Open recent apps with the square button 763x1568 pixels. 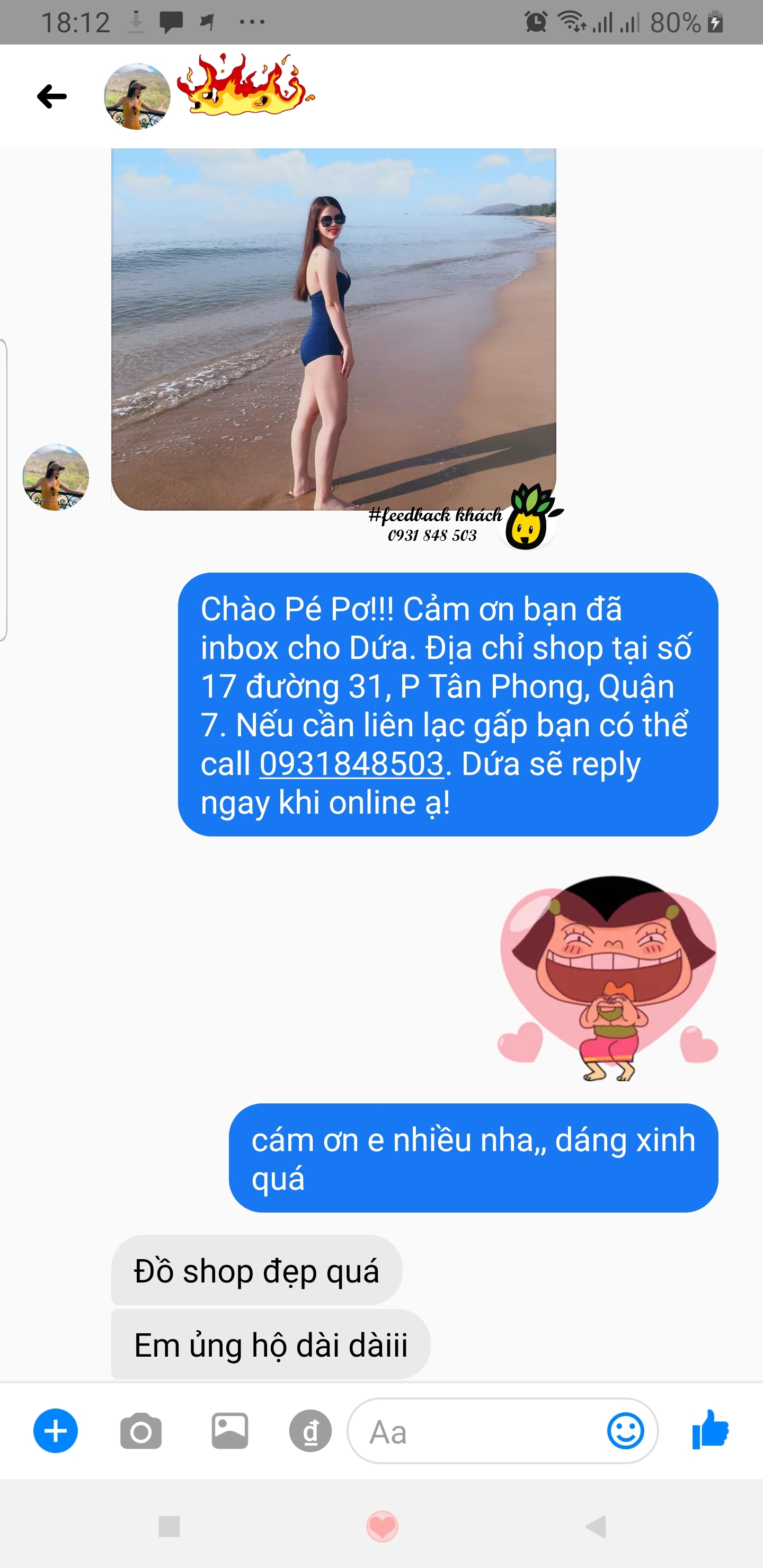(x=168, y=1527)
